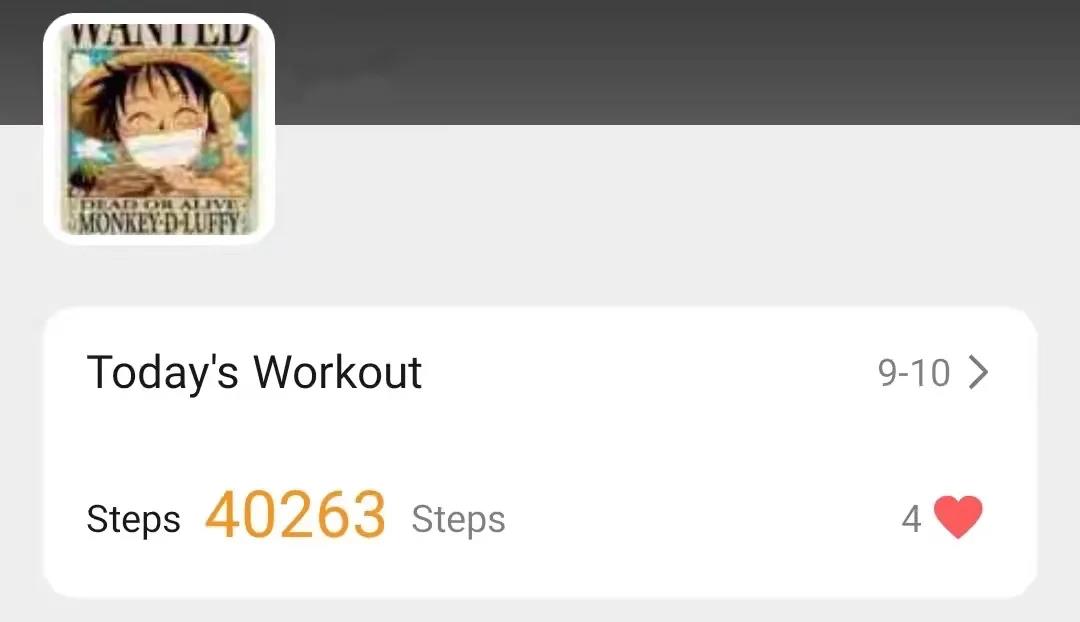Open the Luffy profile avatar

click(x=159, y=129)
